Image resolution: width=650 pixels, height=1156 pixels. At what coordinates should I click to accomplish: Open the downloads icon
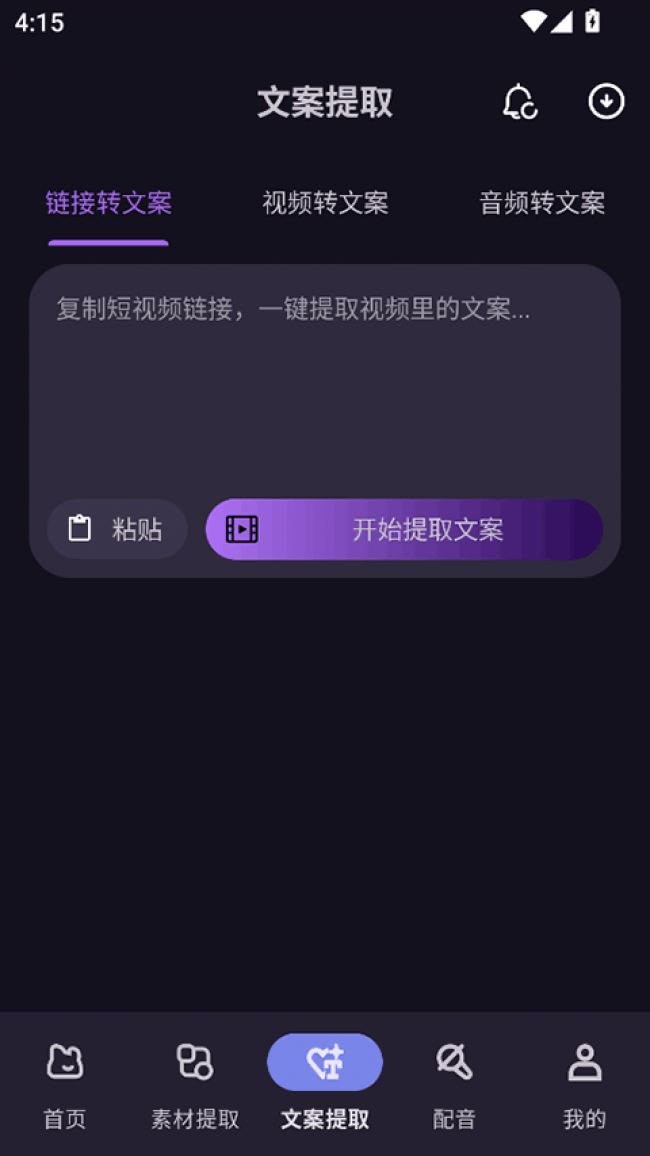(606, 102)
